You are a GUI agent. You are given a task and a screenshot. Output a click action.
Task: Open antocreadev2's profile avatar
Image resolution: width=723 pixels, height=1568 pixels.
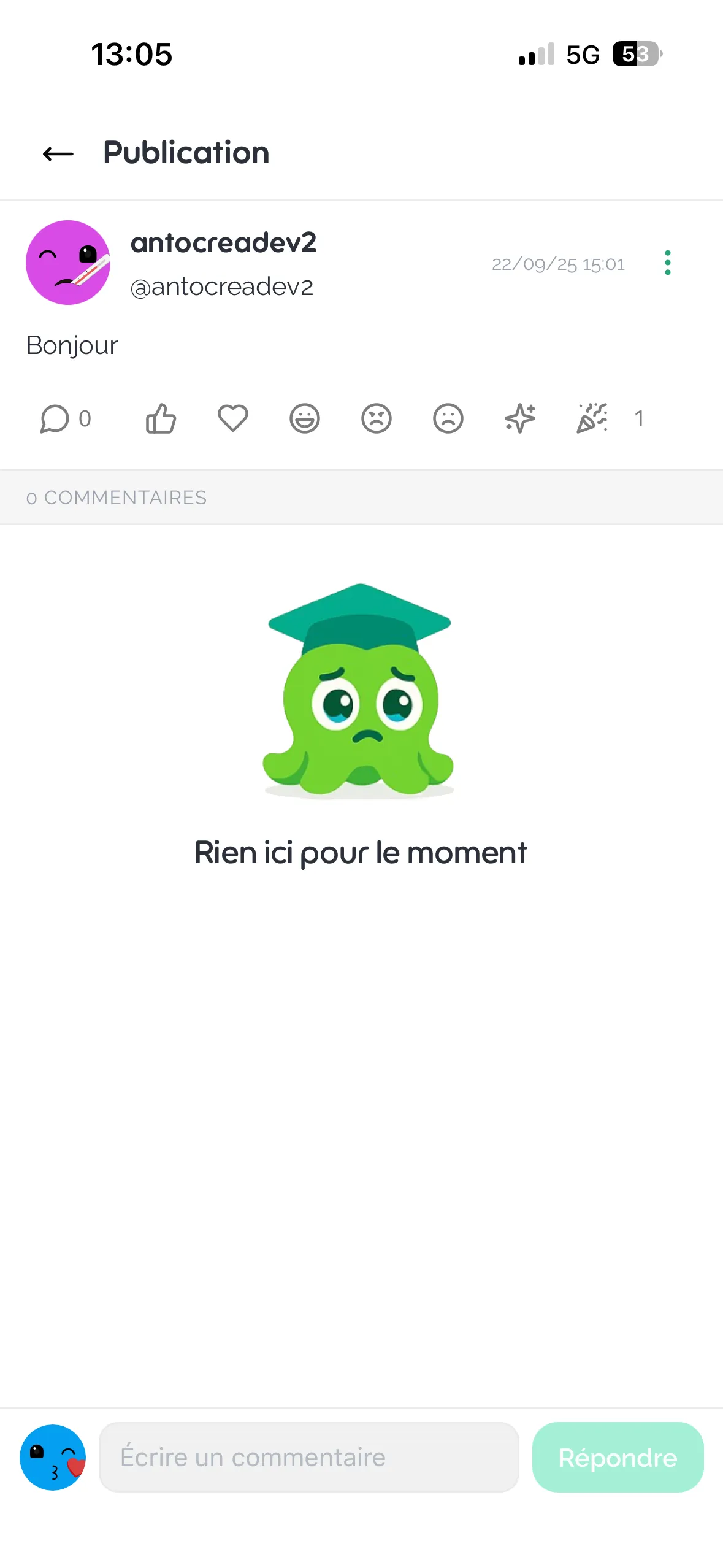(68, 263)
